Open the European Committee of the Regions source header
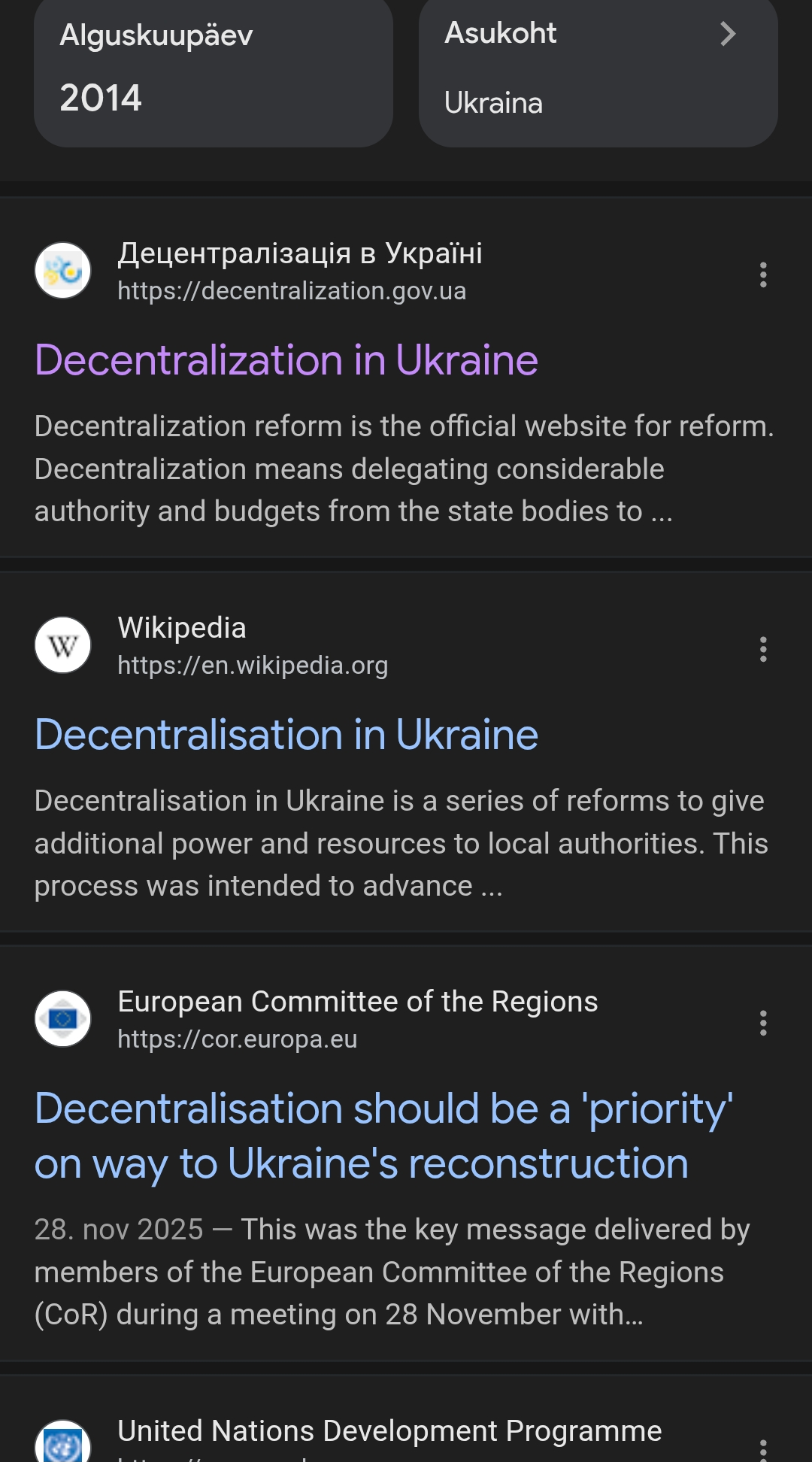812x1462 pixels. click(357, 1019)
